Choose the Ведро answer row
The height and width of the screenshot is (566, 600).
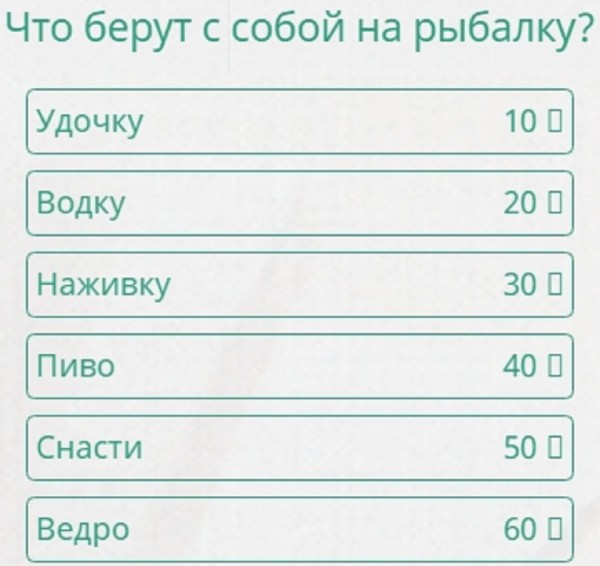tap(299, 529)
